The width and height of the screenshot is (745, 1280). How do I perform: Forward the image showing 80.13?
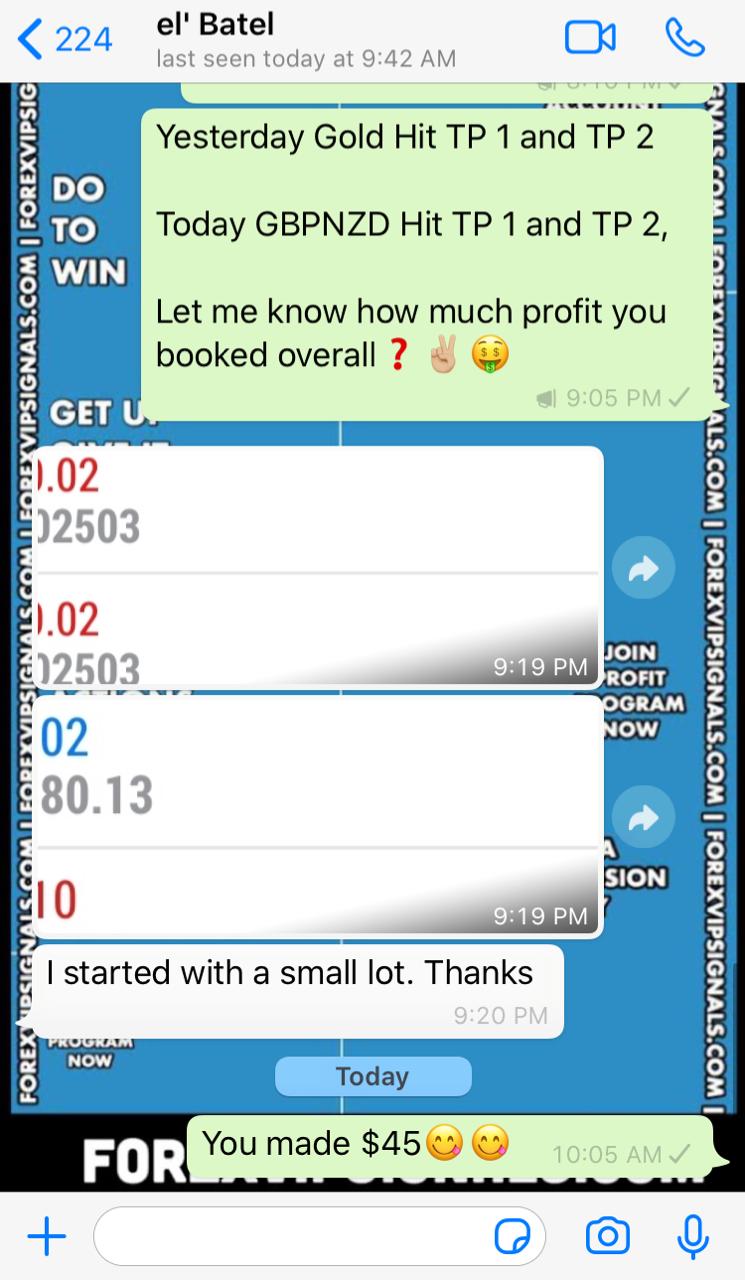[x=644, y=817]
